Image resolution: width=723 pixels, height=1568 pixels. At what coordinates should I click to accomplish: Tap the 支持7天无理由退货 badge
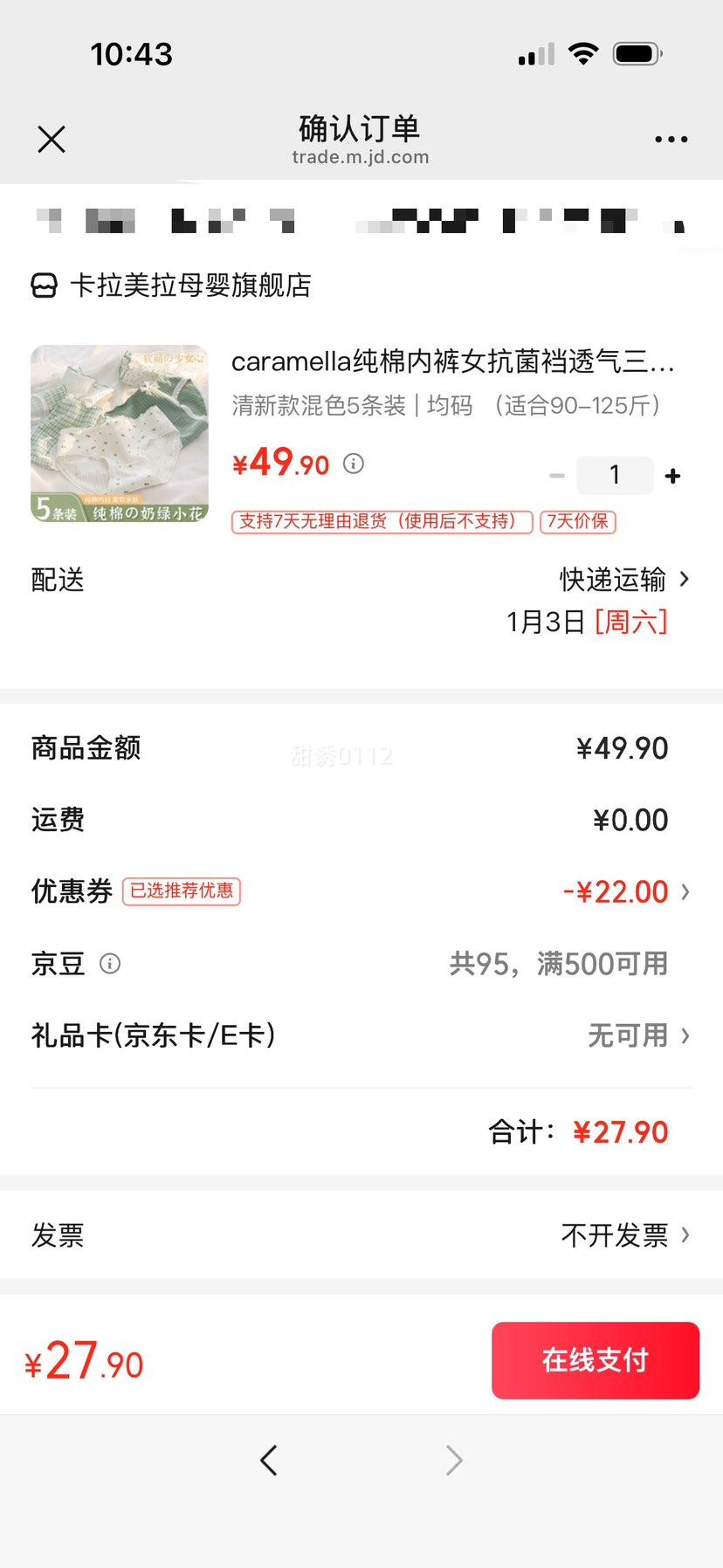(x=382, y=521)
